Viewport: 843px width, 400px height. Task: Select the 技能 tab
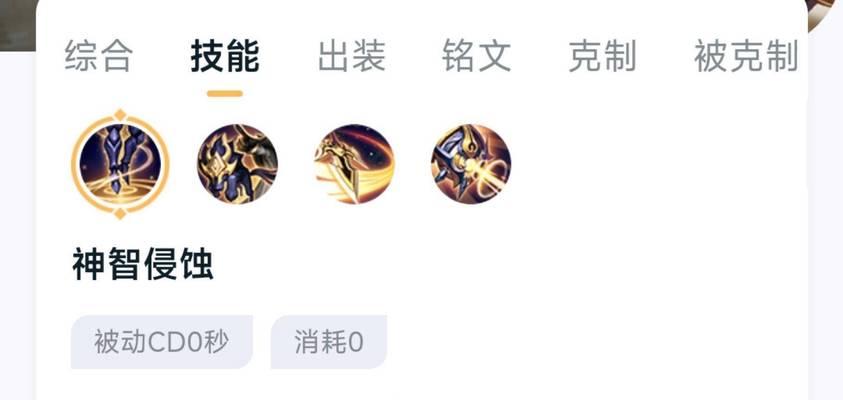(225, 57)
